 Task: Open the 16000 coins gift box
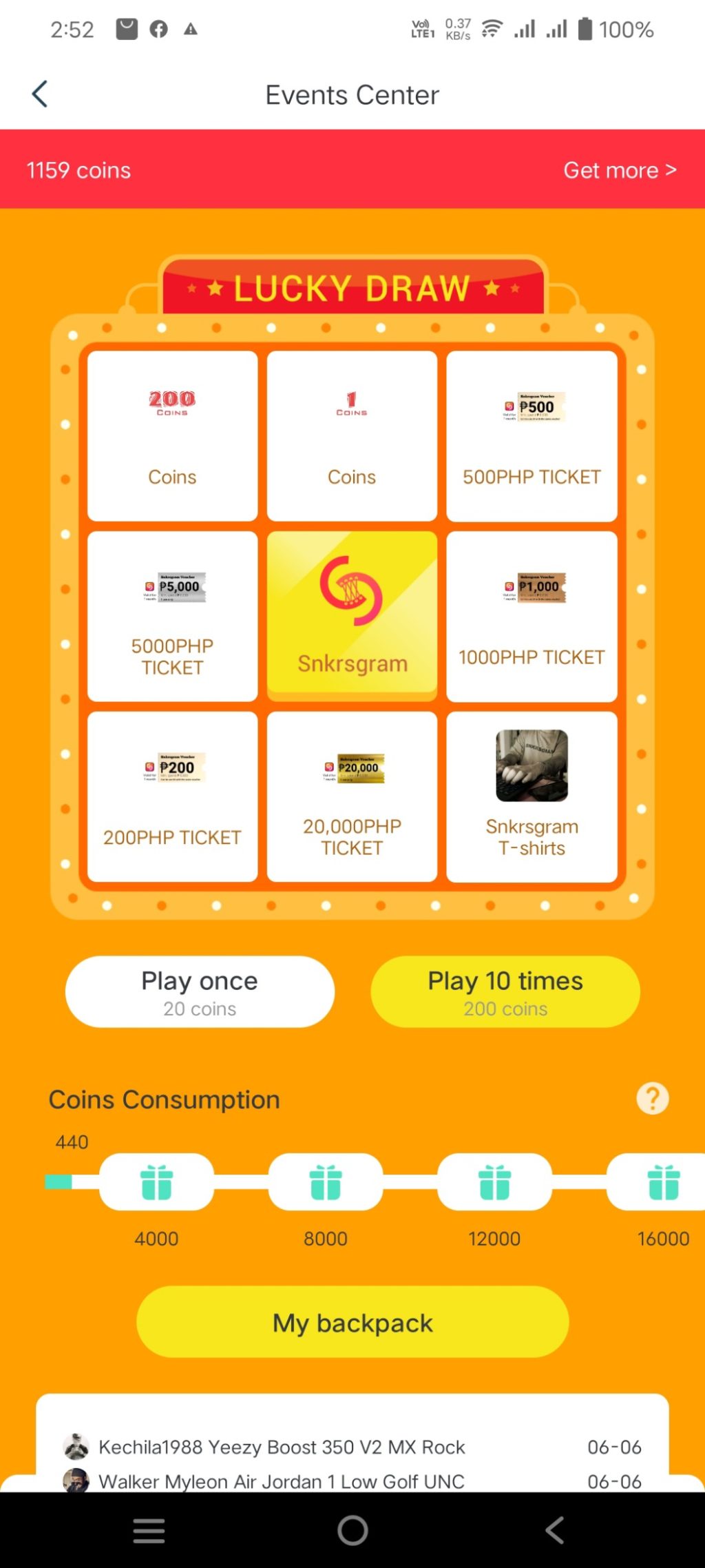(662, 1182)
